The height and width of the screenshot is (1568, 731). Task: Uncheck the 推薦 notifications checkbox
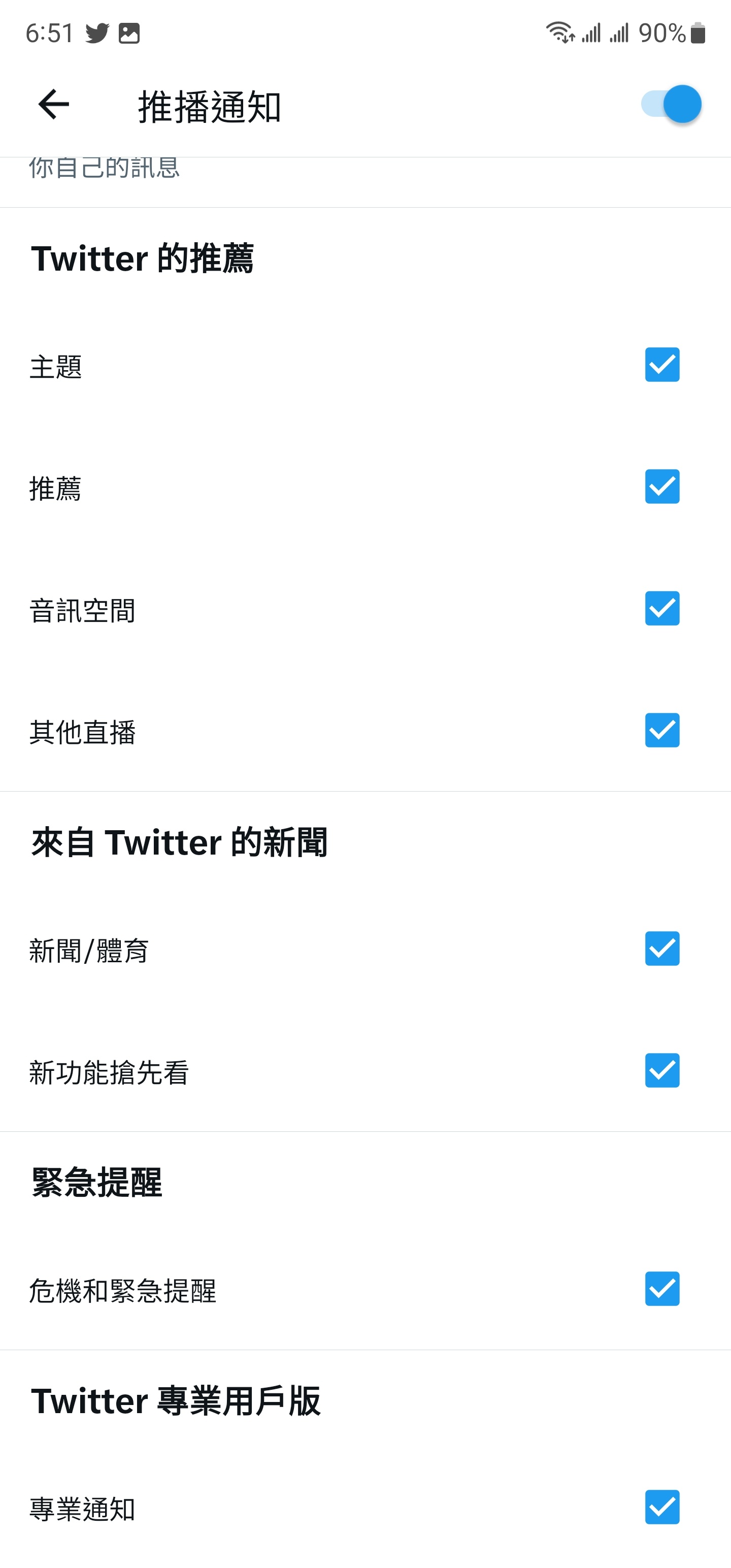click(x=662, y=486)
